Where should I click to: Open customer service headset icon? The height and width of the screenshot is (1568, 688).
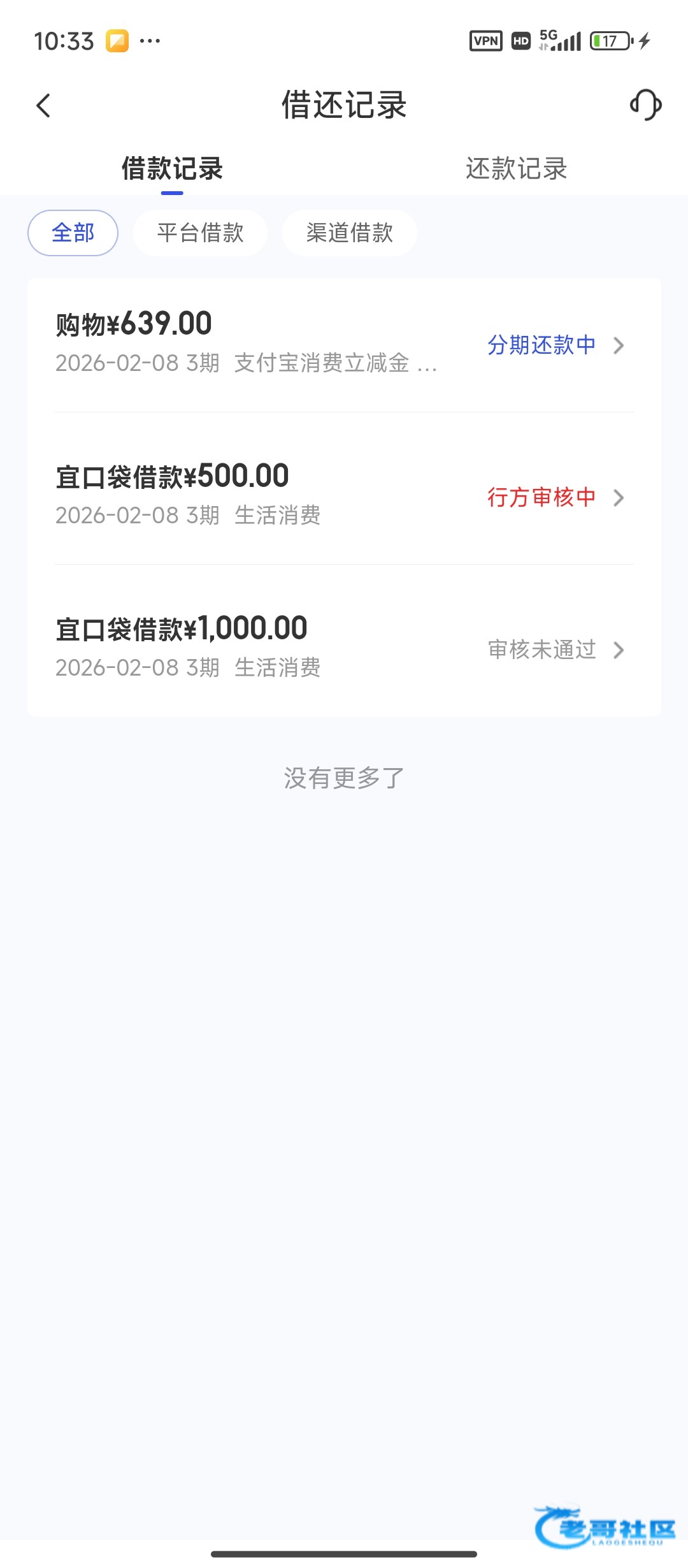pos(645,105)
